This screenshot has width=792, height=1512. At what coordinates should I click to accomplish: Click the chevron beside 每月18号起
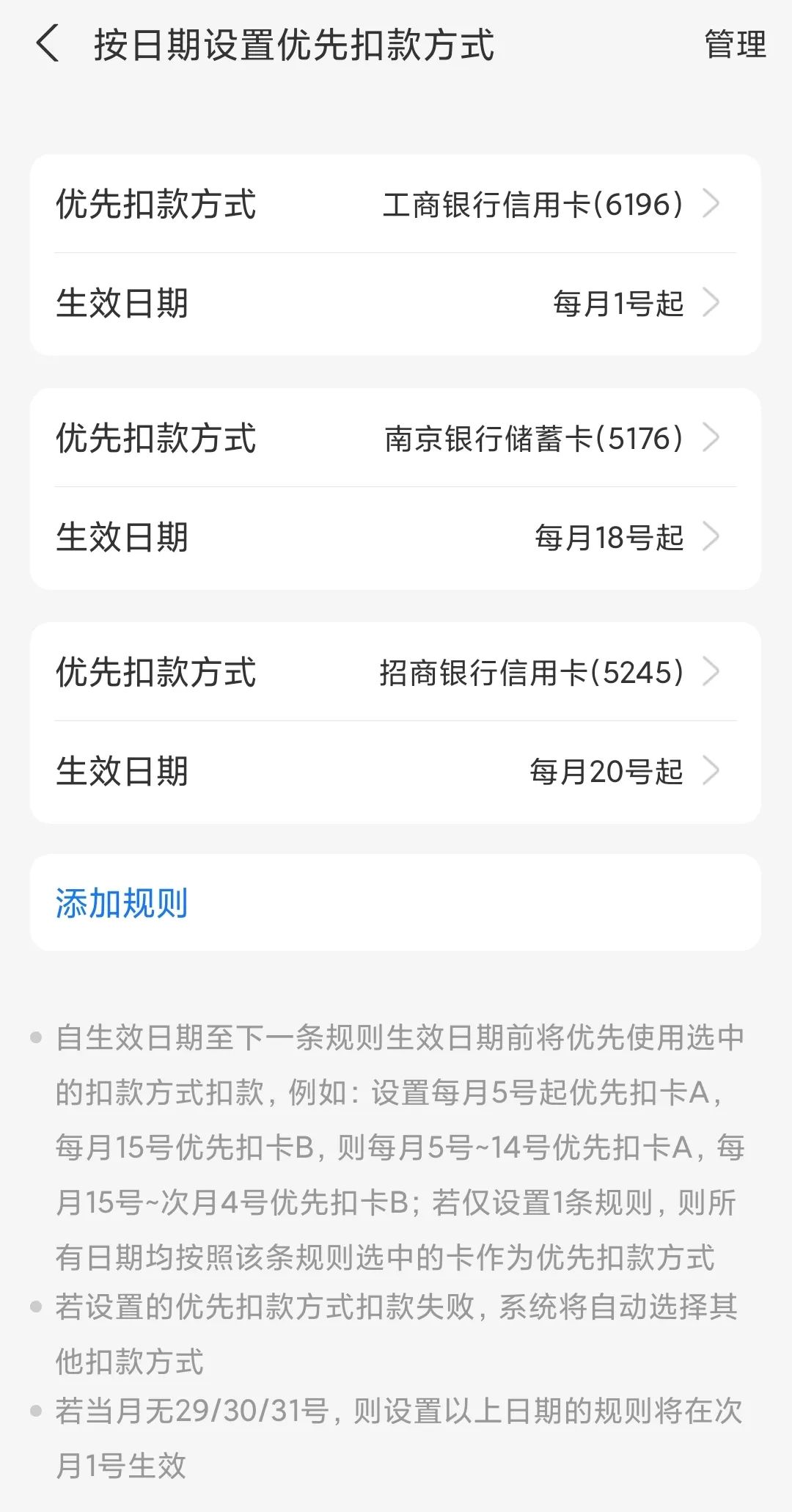(712, 537)
